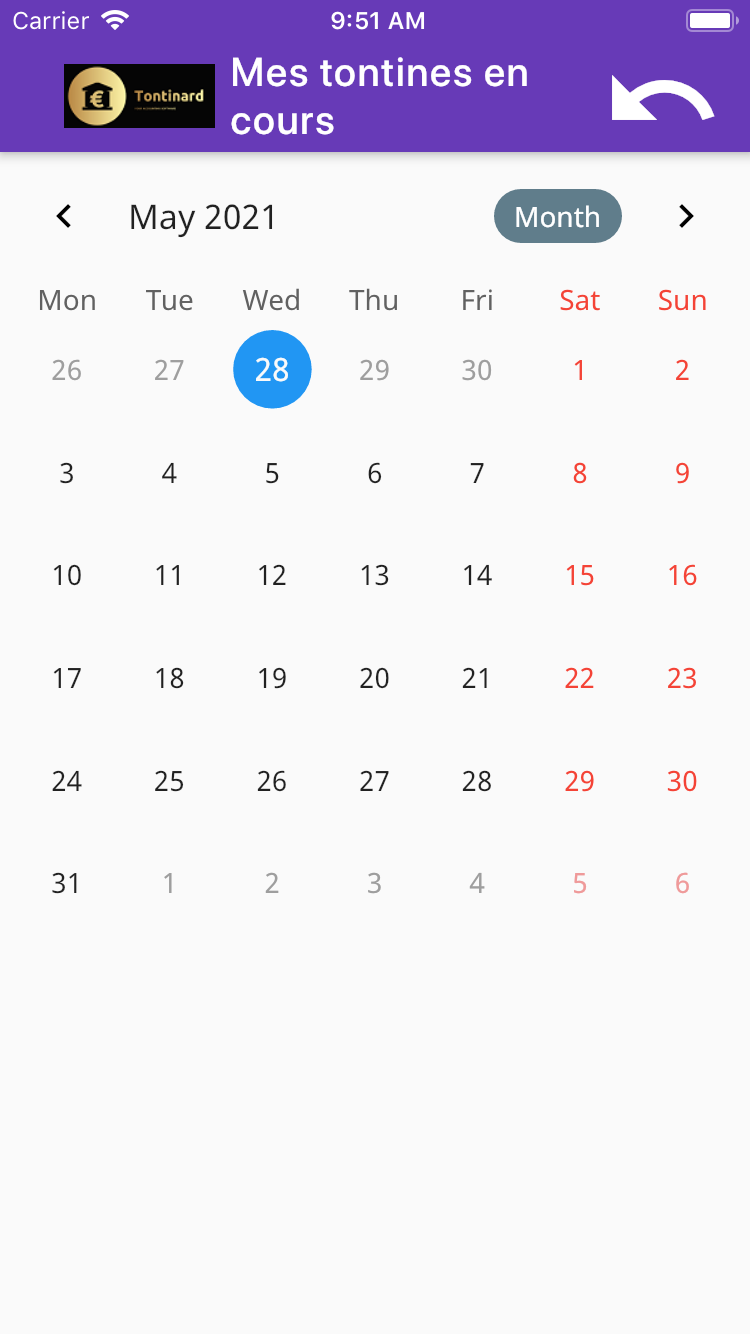Tap the Month format button
Screen dimensions: 750x1334
557,216
